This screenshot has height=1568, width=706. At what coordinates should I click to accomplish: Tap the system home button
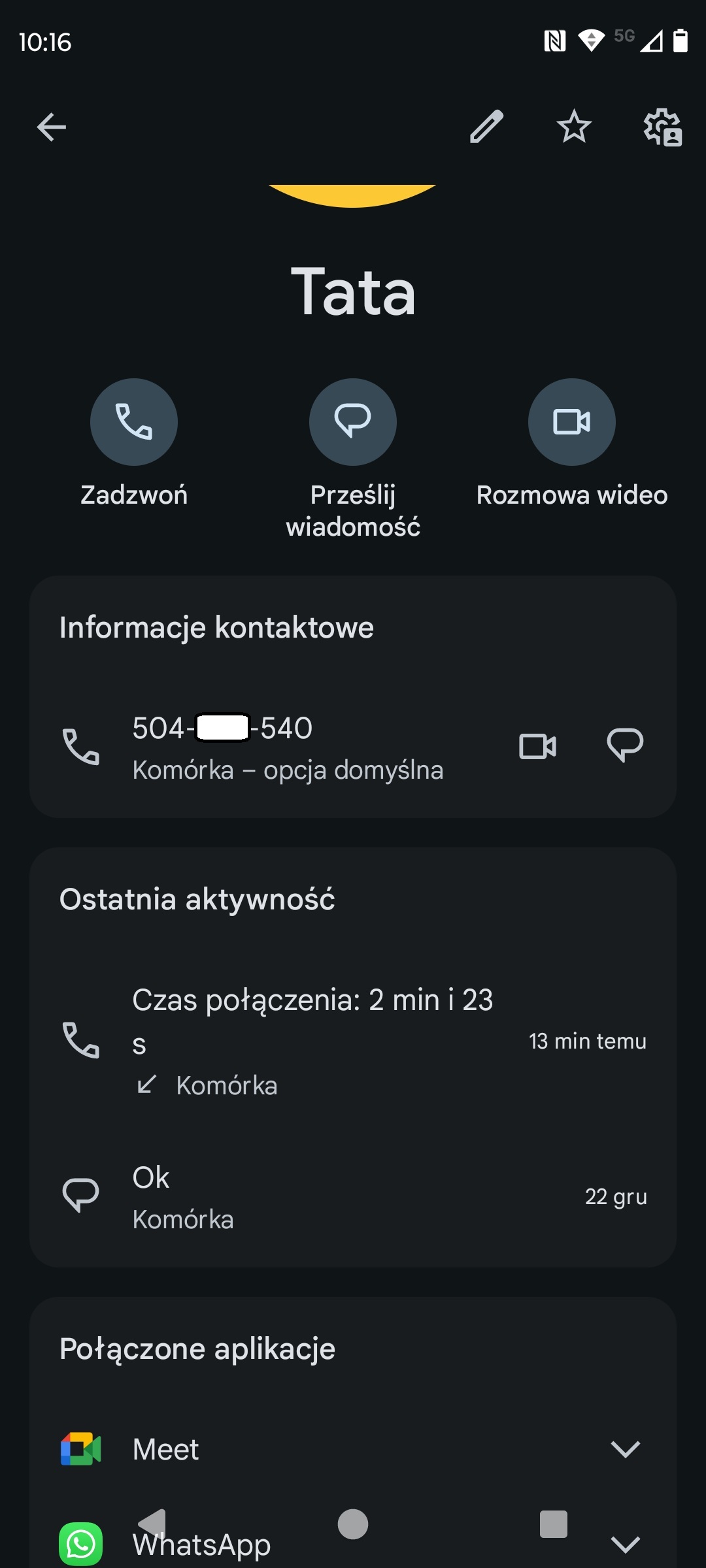[x=353, y=1524]
